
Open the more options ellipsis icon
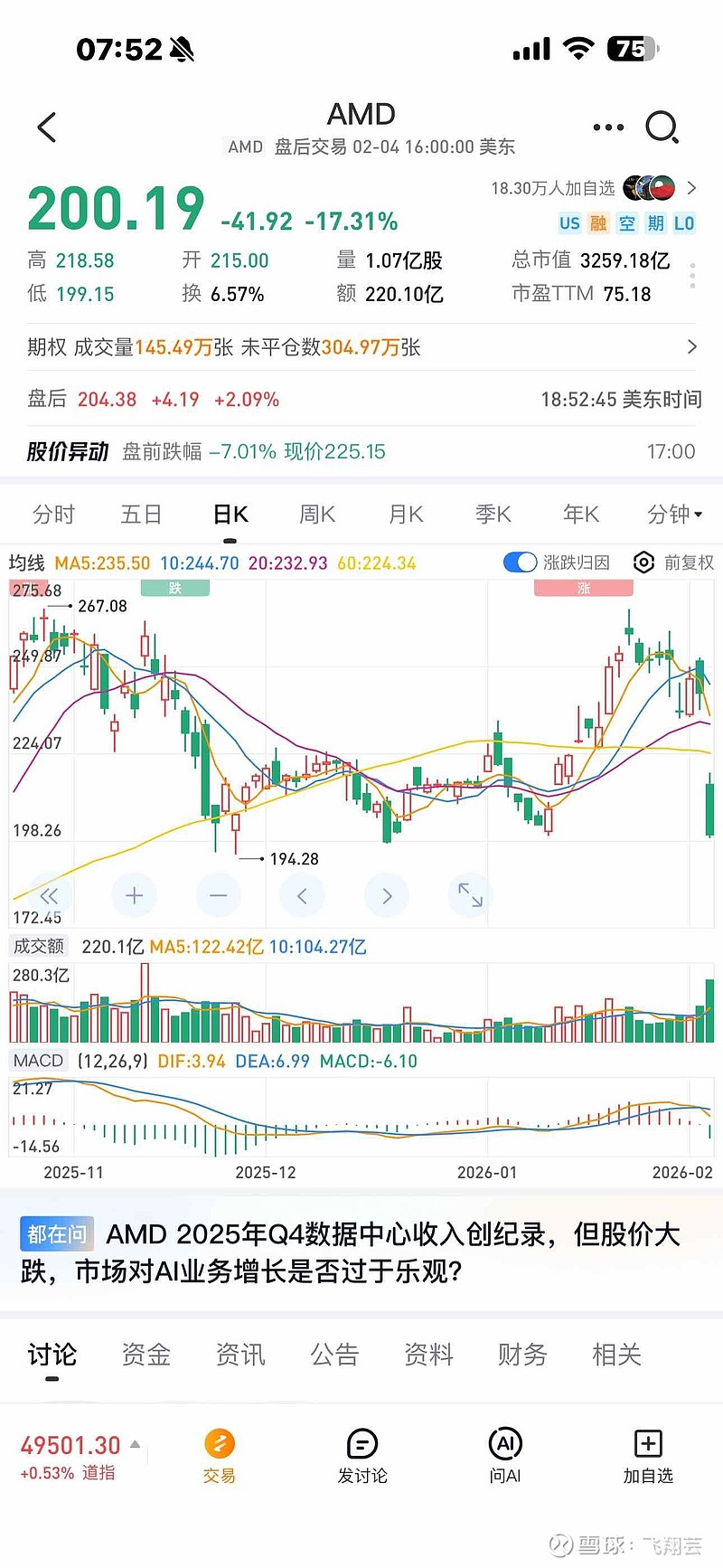pyautogui.click(x=608, y=128)
